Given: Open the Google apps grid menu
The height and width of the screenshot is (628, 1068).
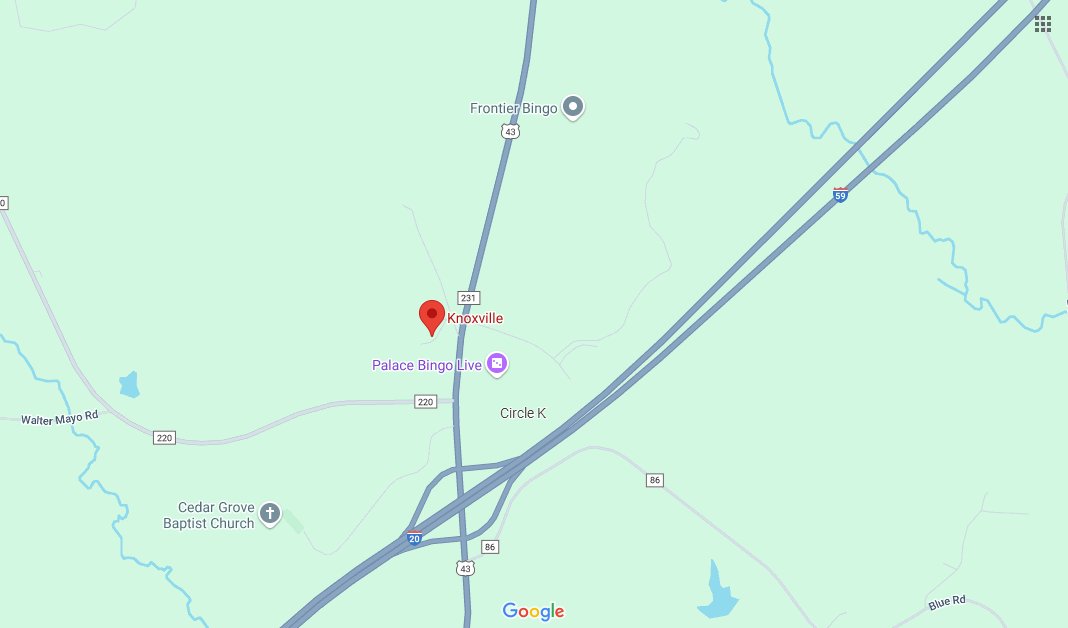Looking at the screenshot, I should click(x=1042, y=22).
